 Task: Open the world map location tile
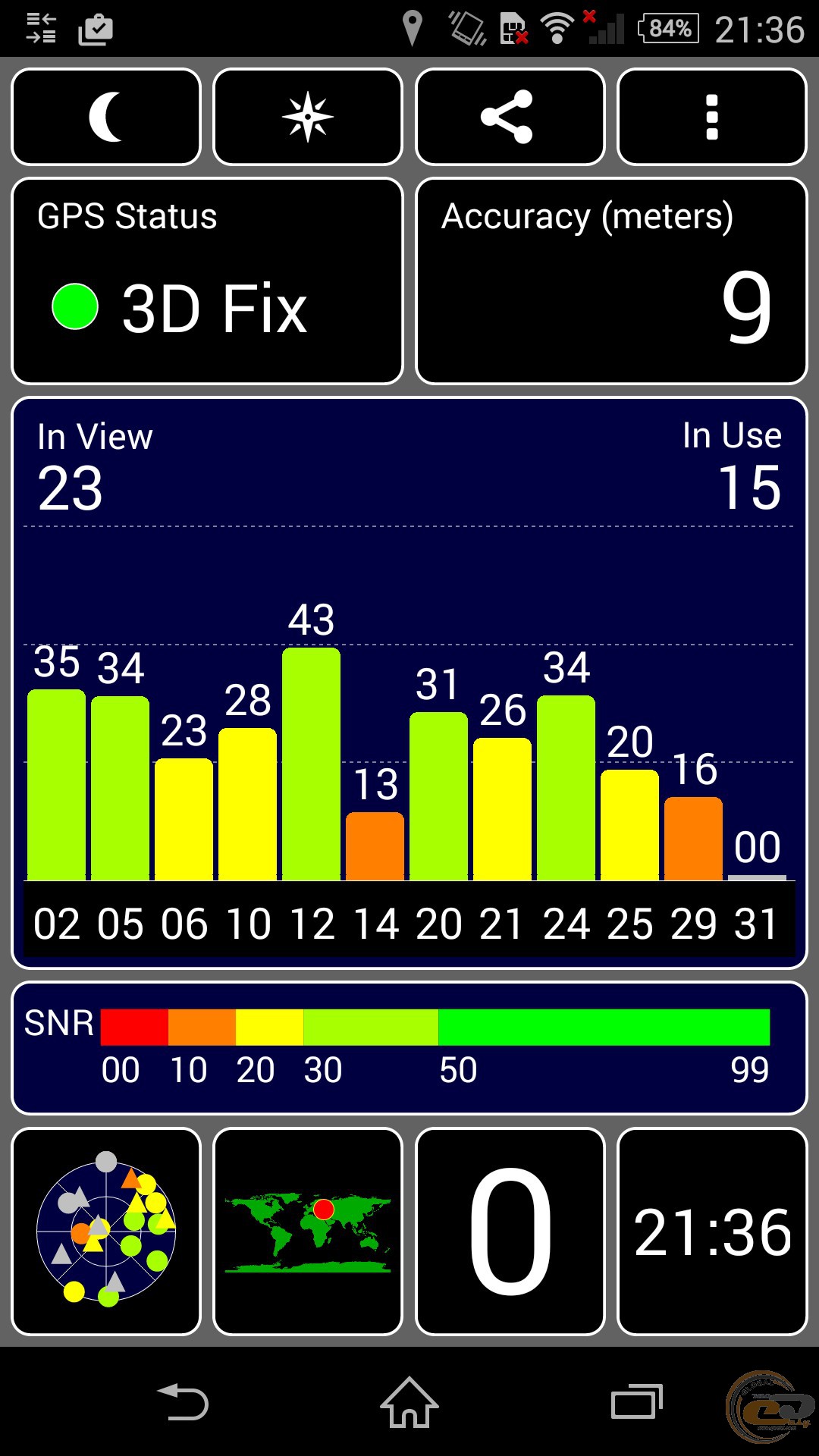(x=308, y=1232)
